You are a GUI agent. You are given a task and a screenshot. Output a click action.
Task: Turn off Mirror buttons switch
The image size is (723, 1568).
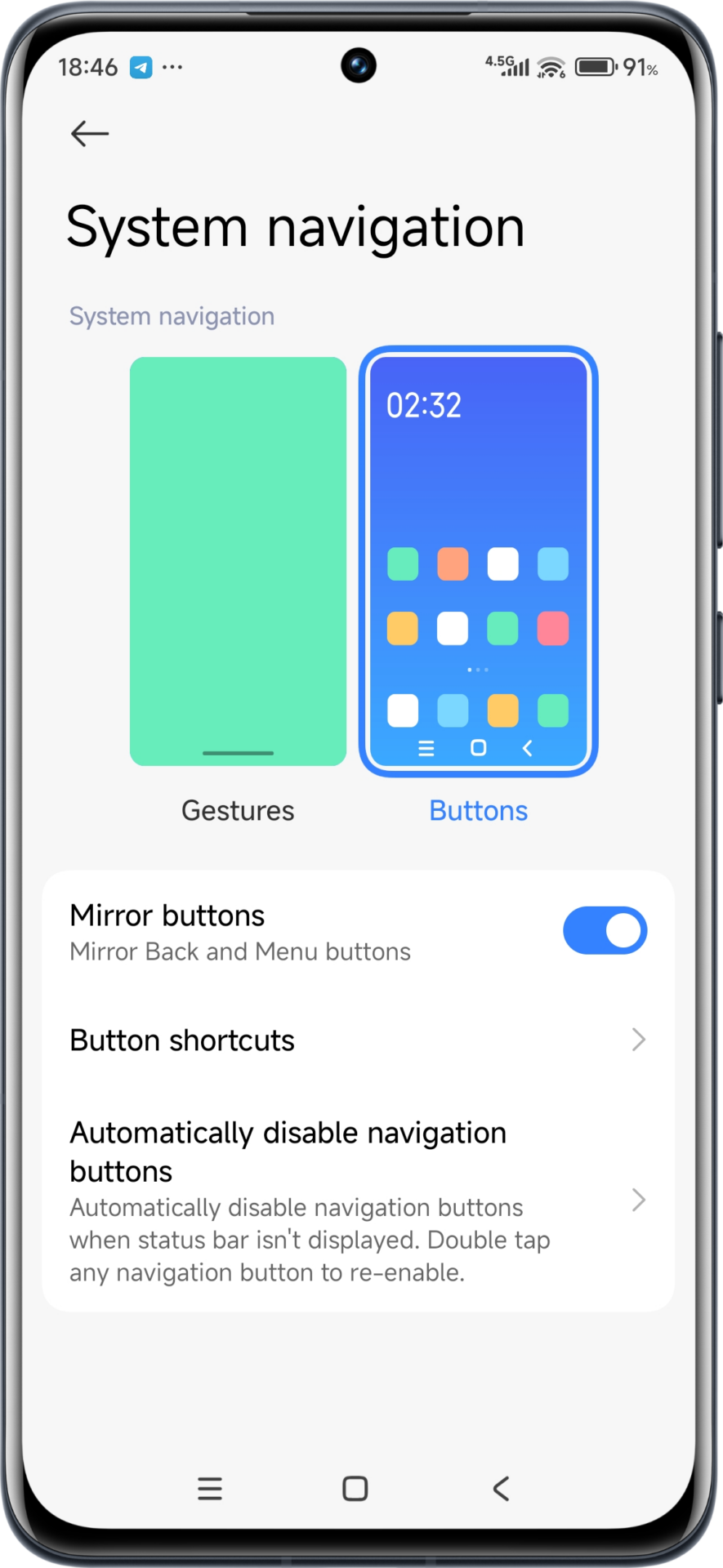605,930
